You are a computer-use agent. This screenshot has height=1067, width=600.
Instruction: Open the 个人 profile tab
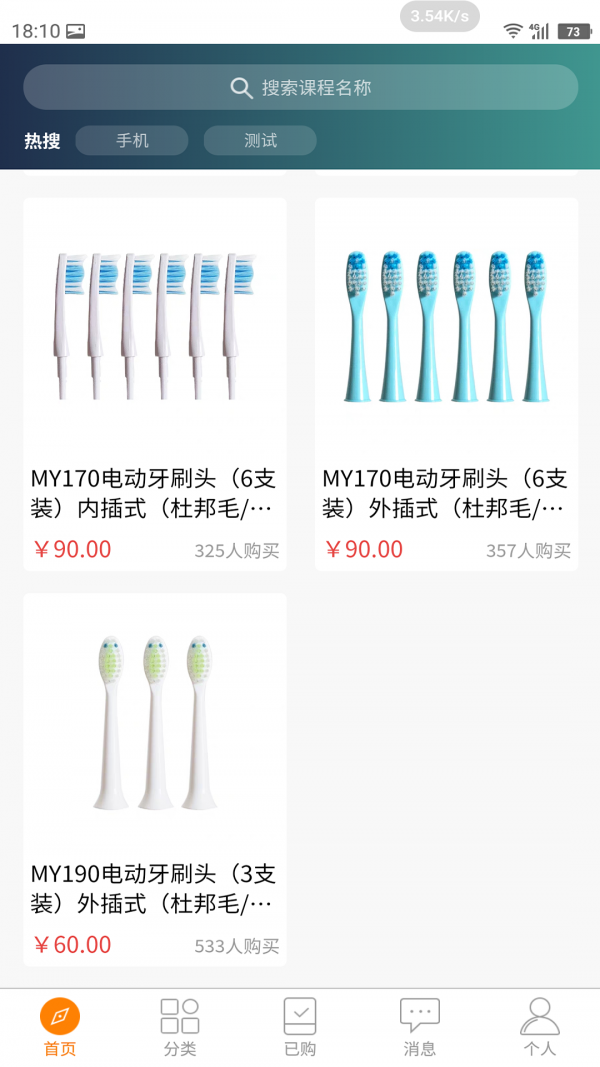pyautogui.click(x=539, y=1027)
